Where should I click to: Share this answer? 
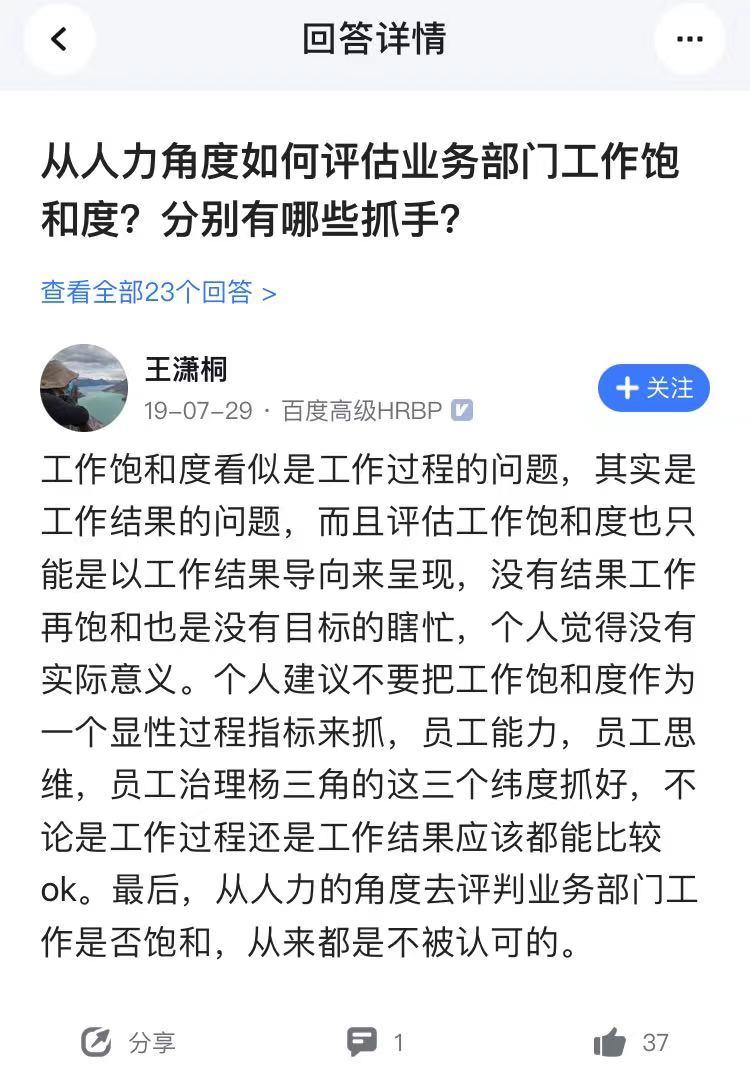[x=128, y=1042]
